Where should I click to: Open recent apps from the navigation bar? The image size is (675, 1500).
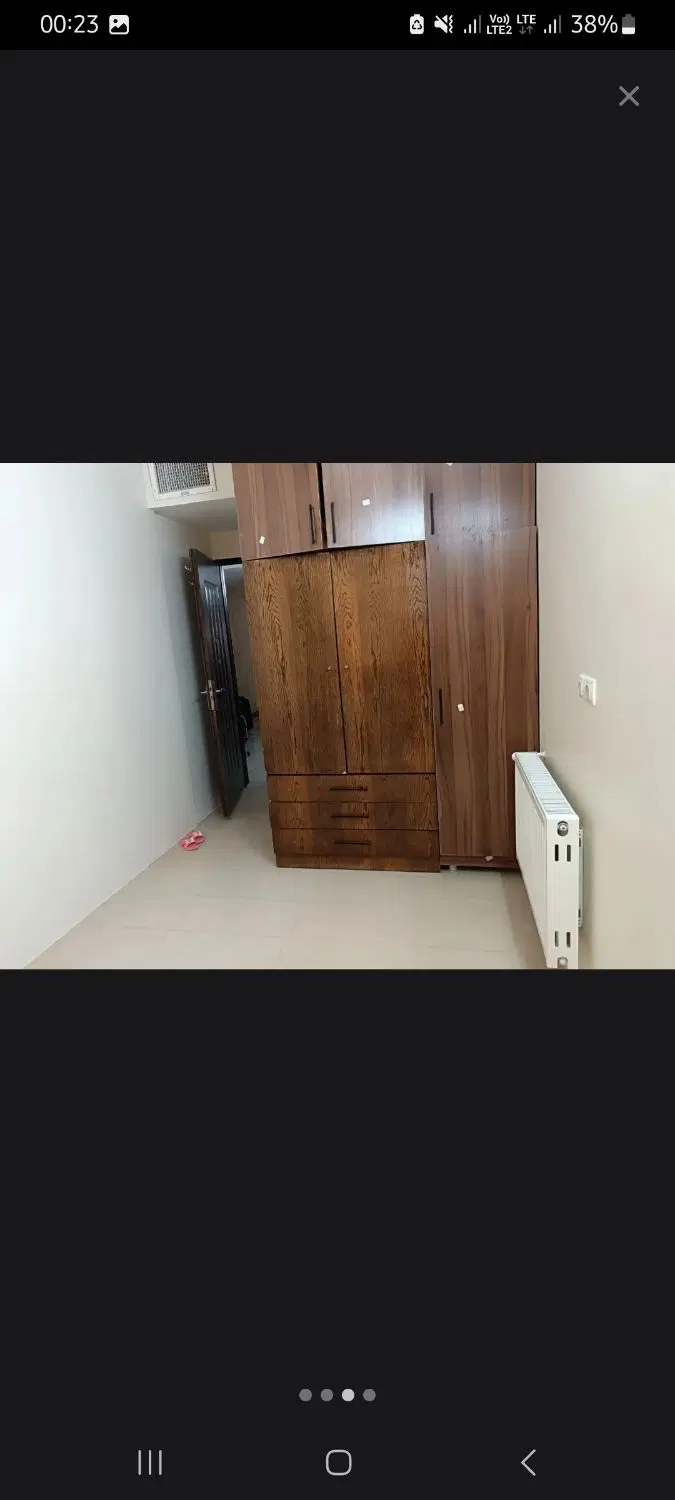[150, 1462]
